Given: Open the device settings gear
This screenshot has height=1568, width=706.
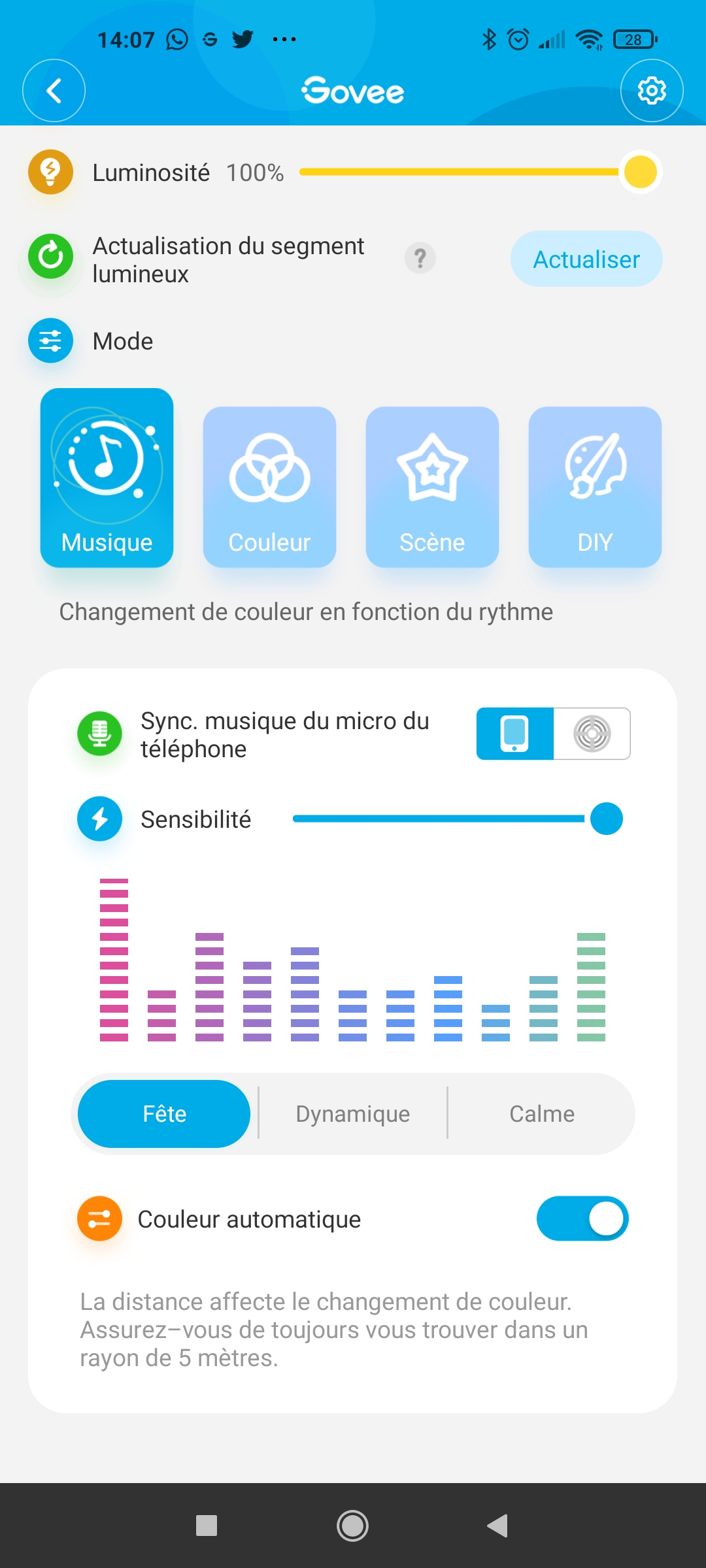Looking at the screenshot, I should click(x=652, y=91).
